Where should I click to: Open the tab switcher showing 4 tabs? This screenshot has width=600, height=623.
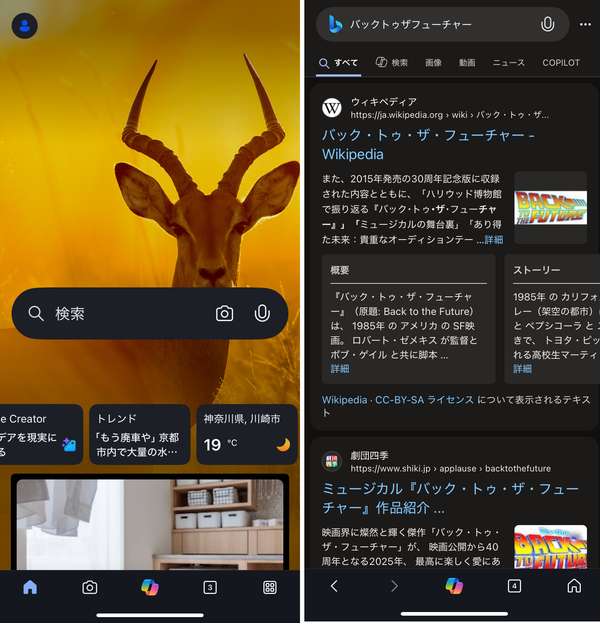pos(514,586)
